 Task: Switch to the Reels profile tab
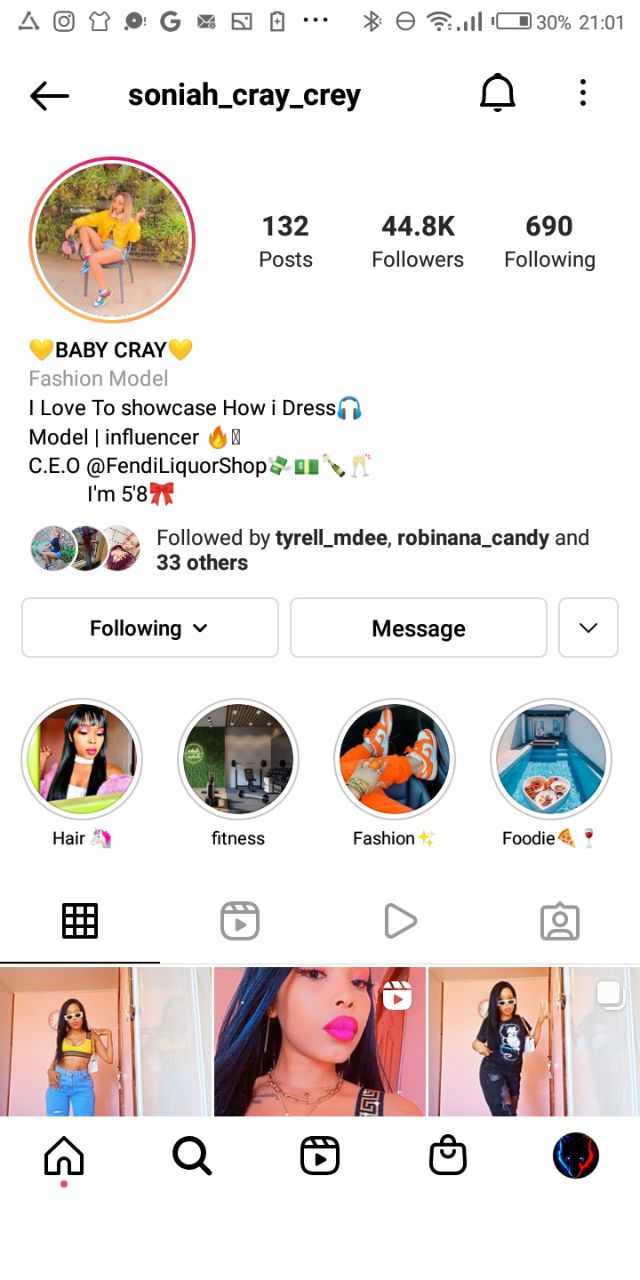point(240,921)
